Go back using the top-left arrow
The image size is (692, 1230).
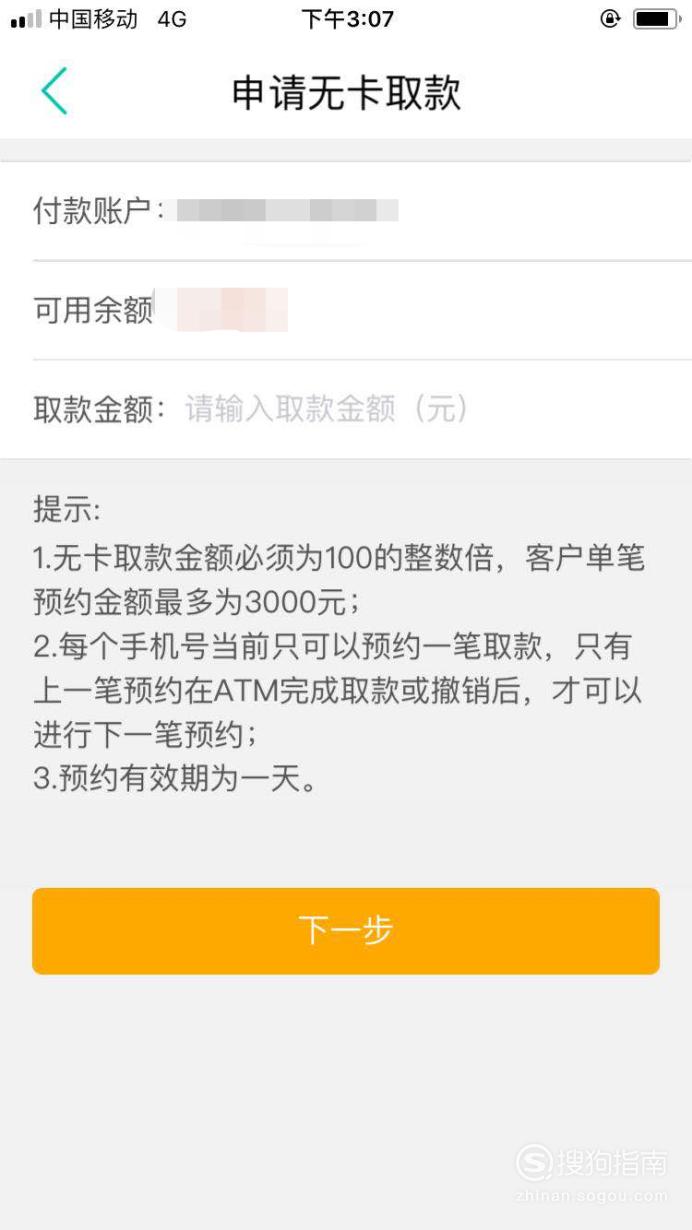click(x=54, y=91)
